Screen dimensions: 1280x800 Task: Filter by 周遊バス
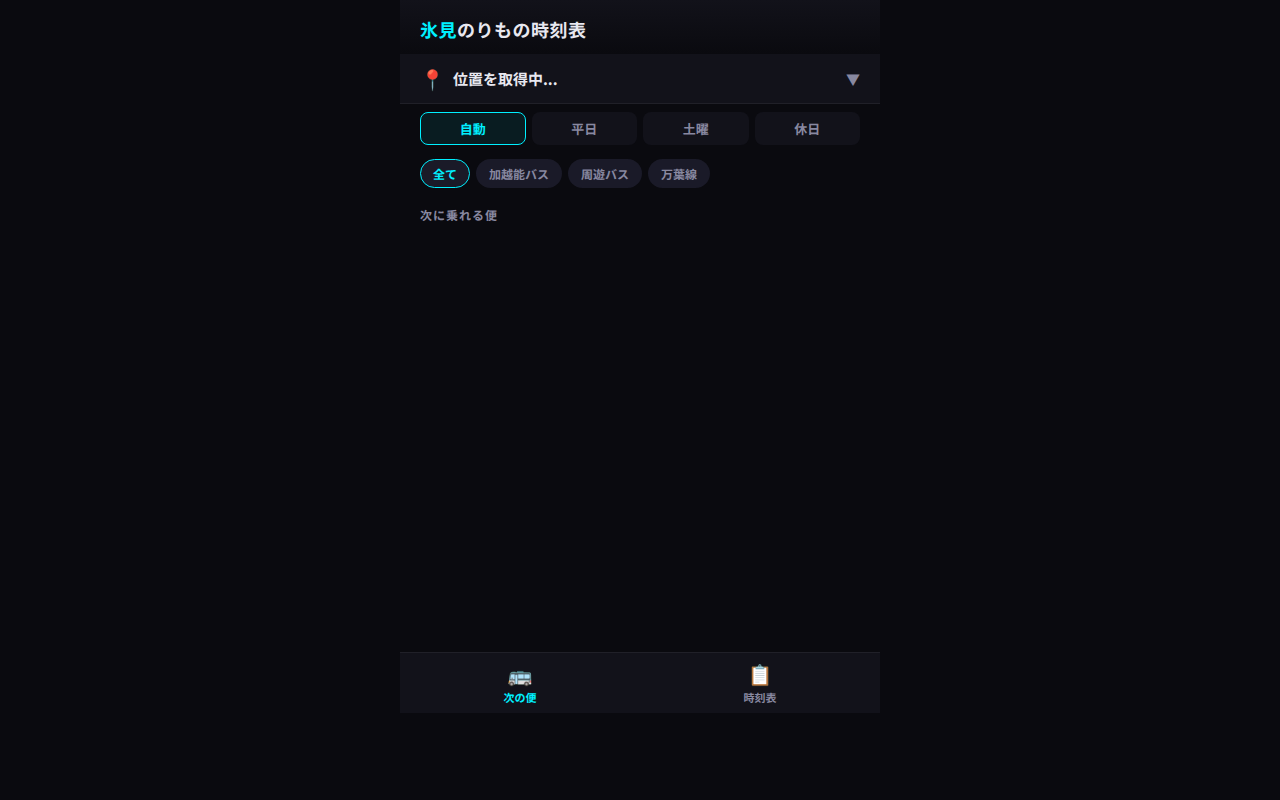[604, 174]
